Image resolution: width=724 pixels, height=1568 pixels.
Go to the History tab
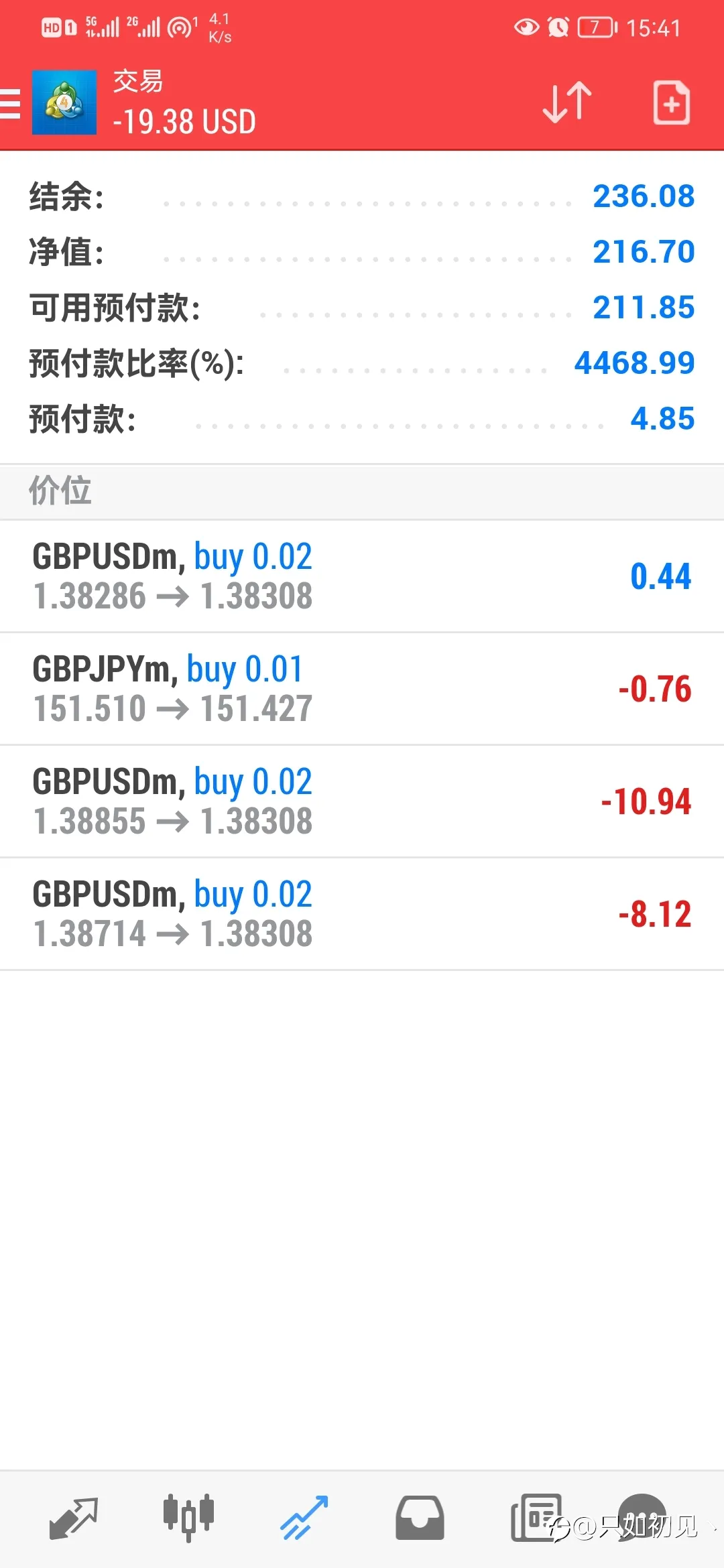(x=420, y=1518)
